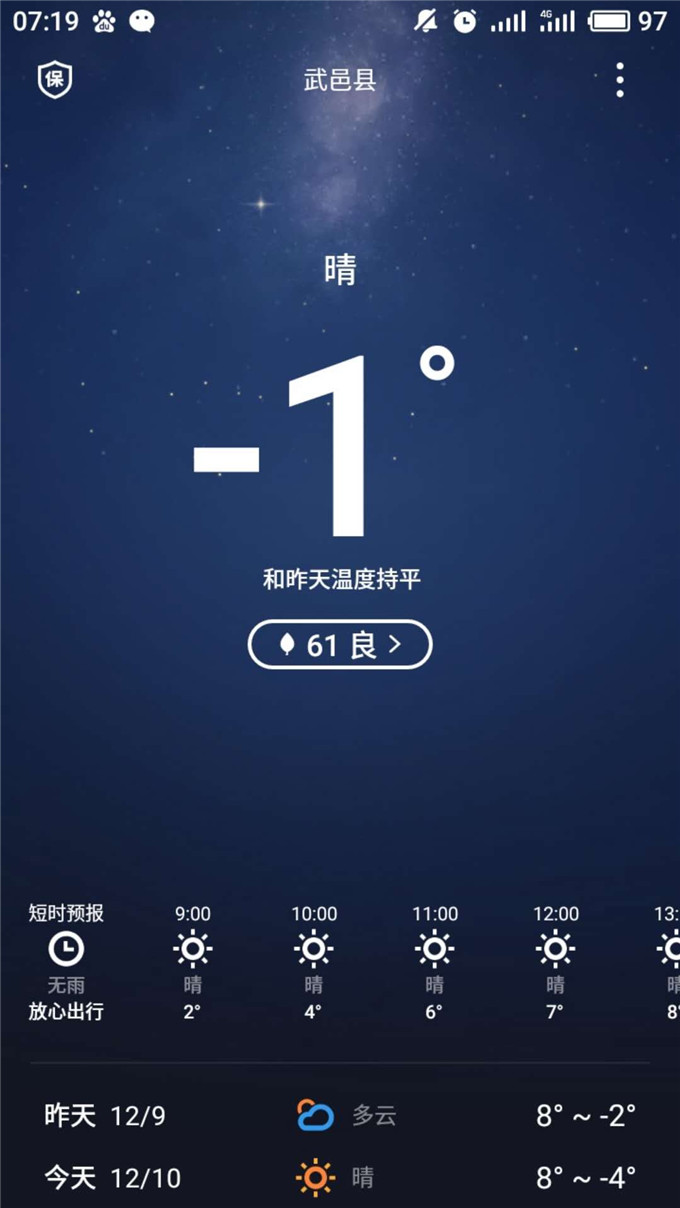Open yesterday's 12/9 forecast row
680x1208 pixels.
[340, 1115]
